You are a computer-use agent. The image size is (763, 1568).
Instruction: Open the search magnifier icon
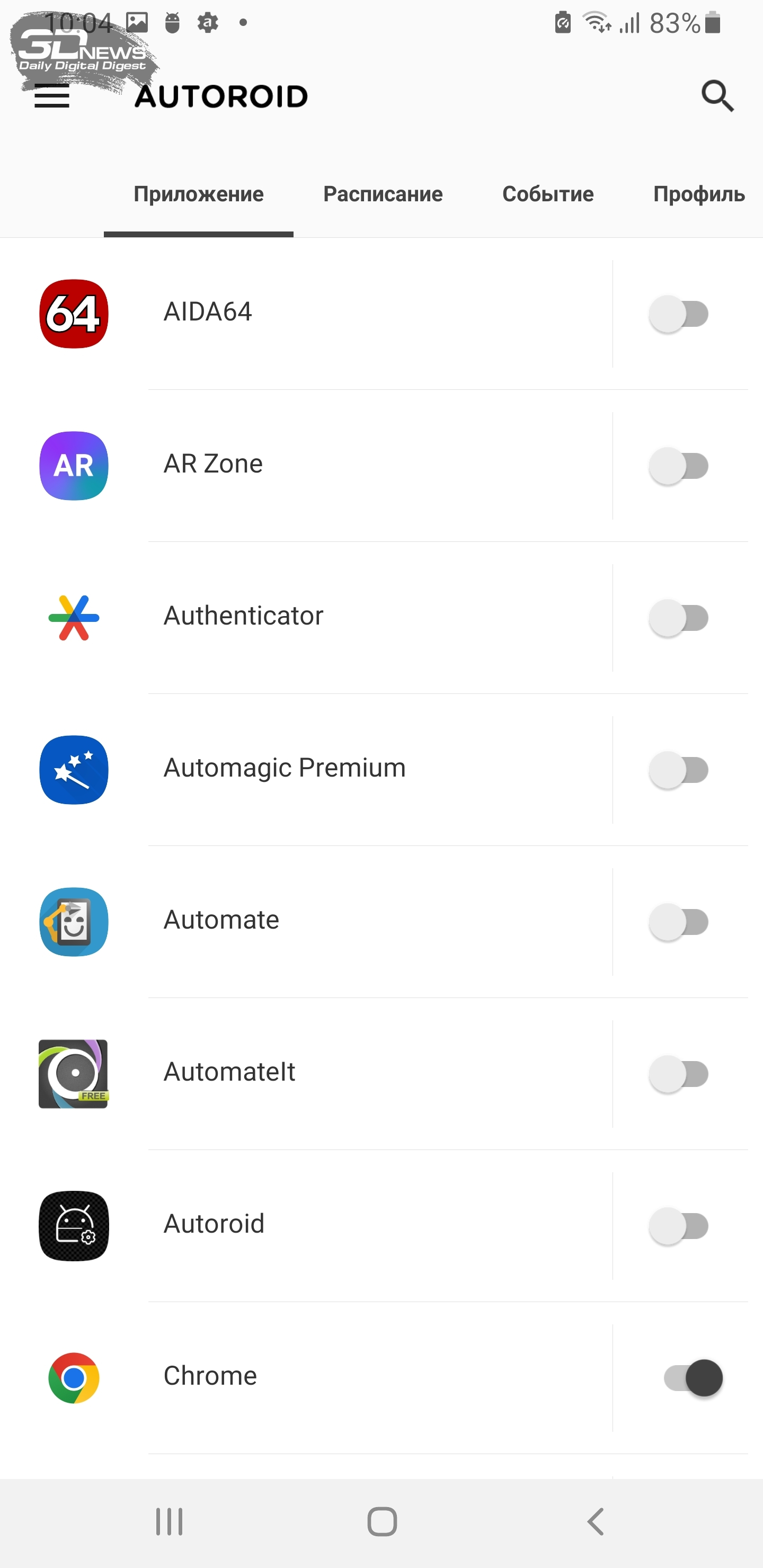[717, 95]
